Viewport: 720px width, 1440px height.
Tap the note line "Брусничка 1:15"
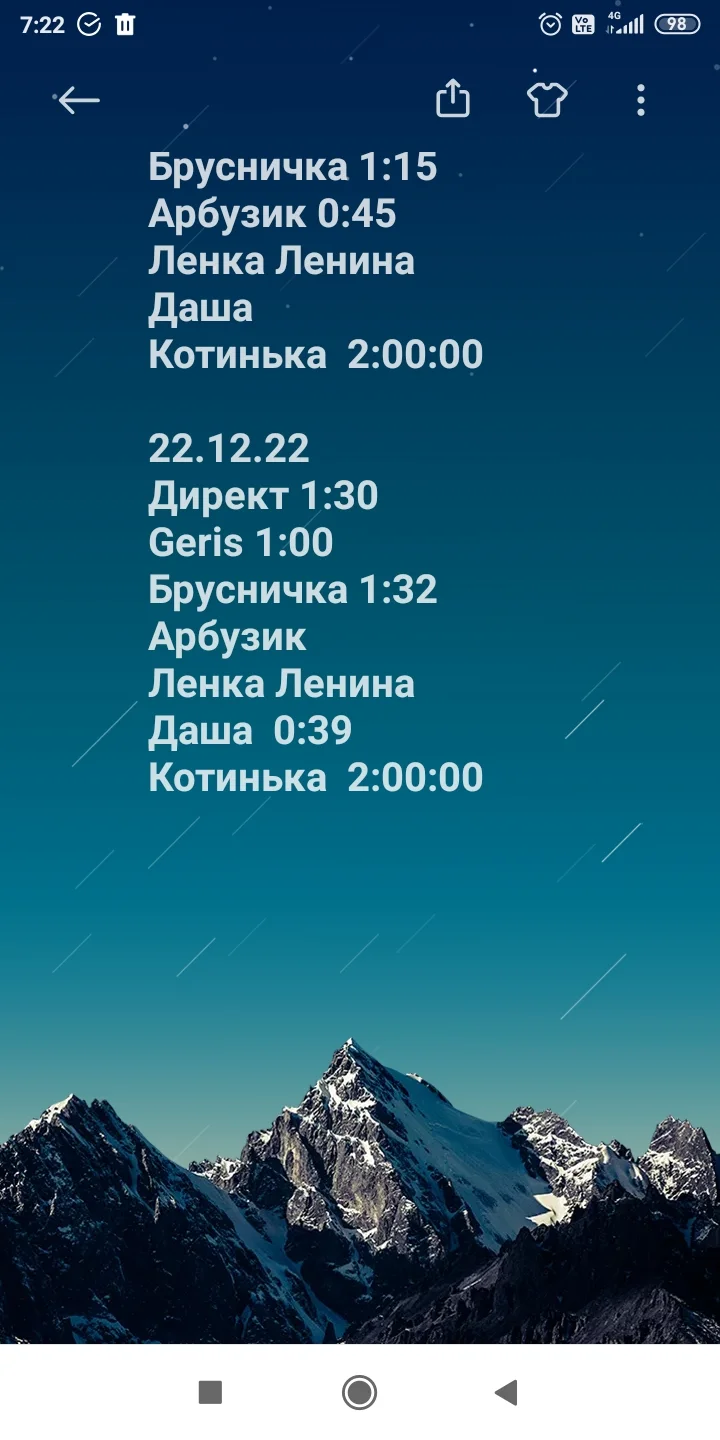coord(292,166)
